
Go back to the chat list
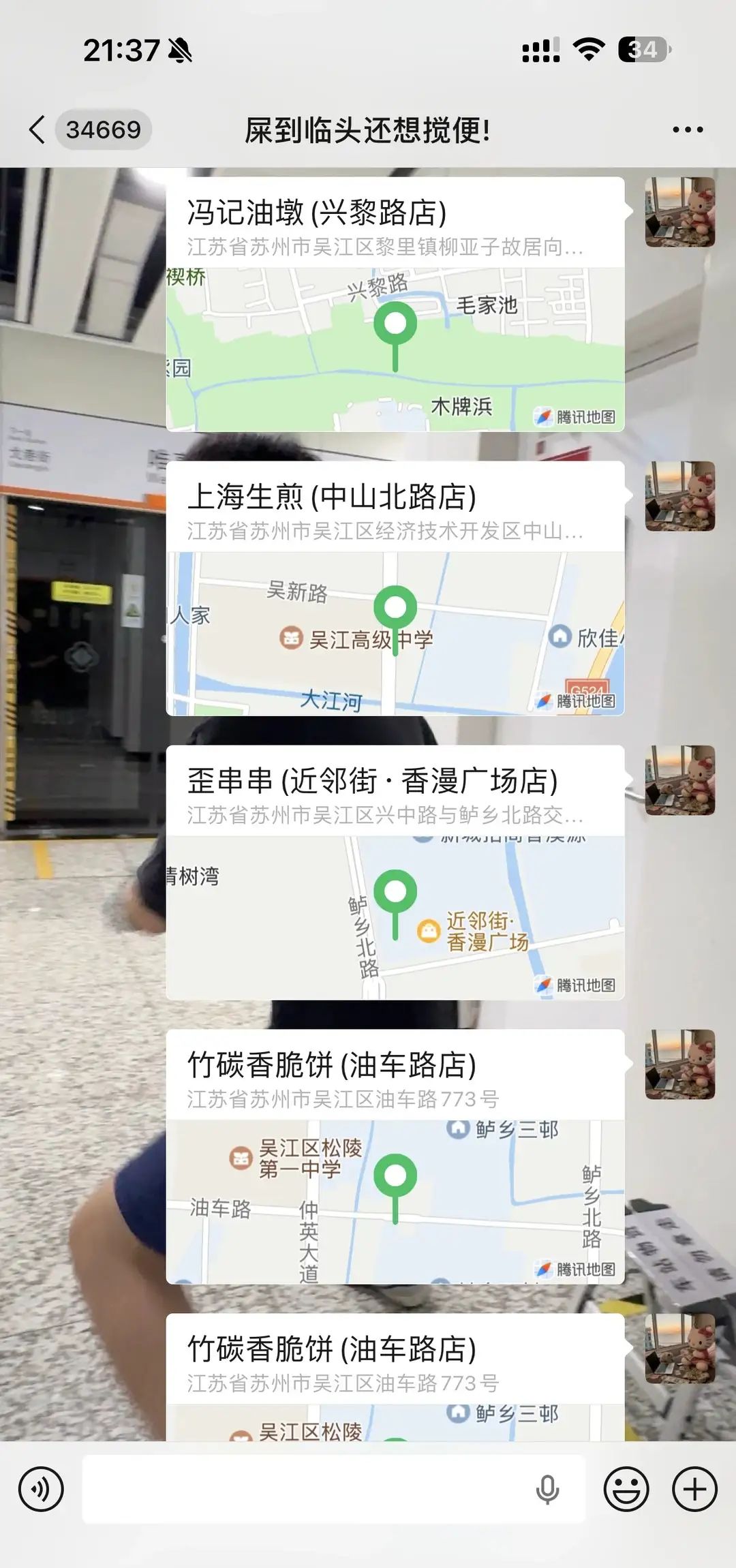coord(38,129)
